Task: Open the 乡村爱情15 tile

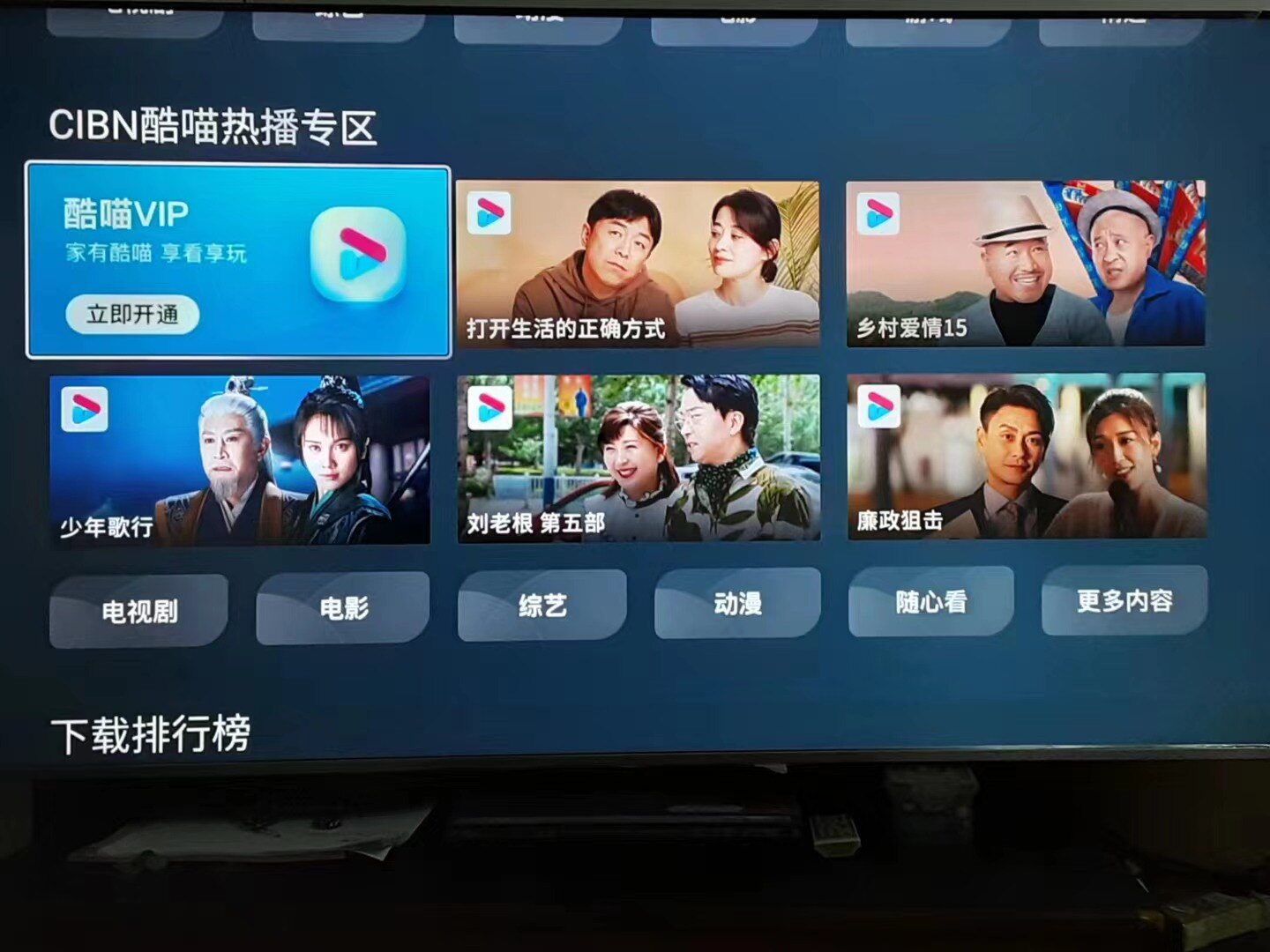Action: [1026, 264]
